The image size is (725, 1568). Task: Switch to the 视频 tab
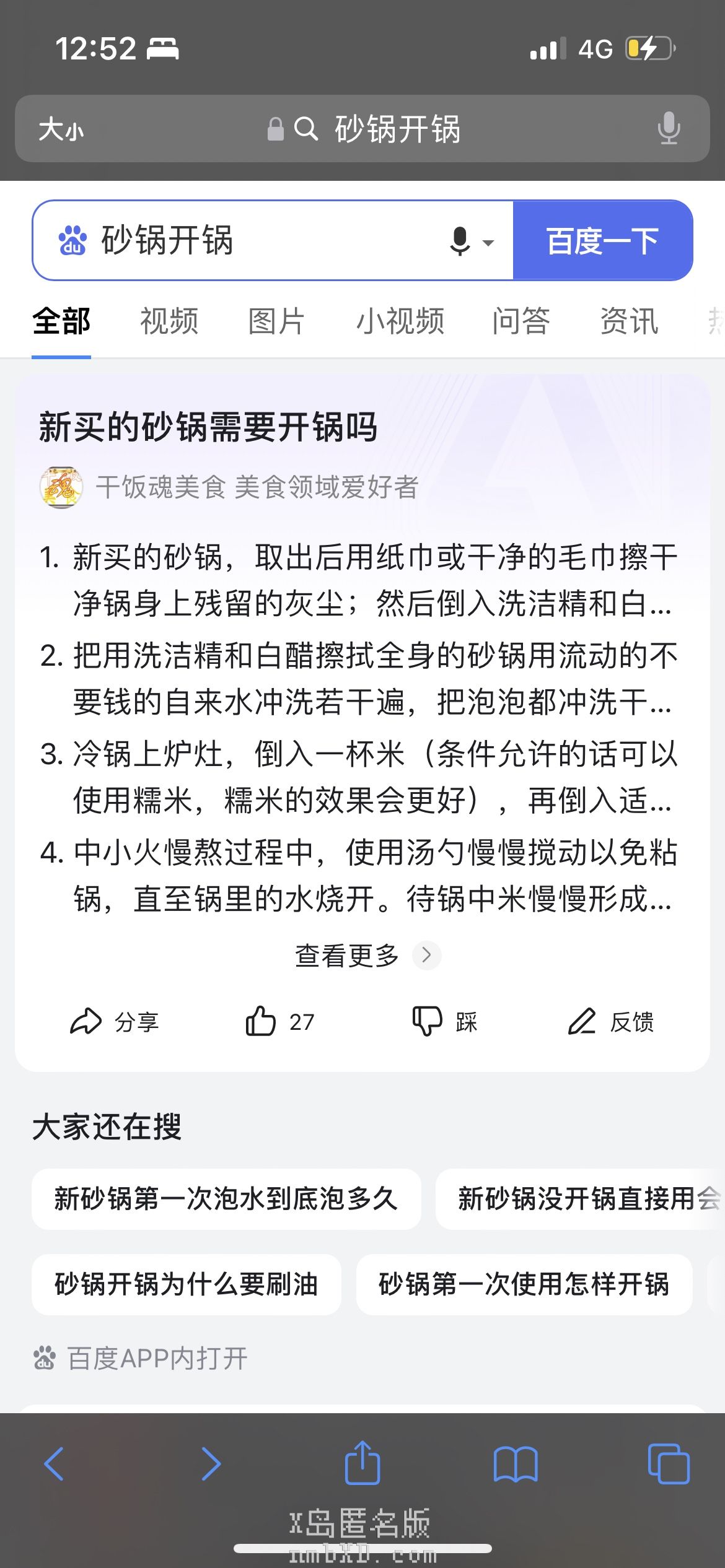(169, 321)
